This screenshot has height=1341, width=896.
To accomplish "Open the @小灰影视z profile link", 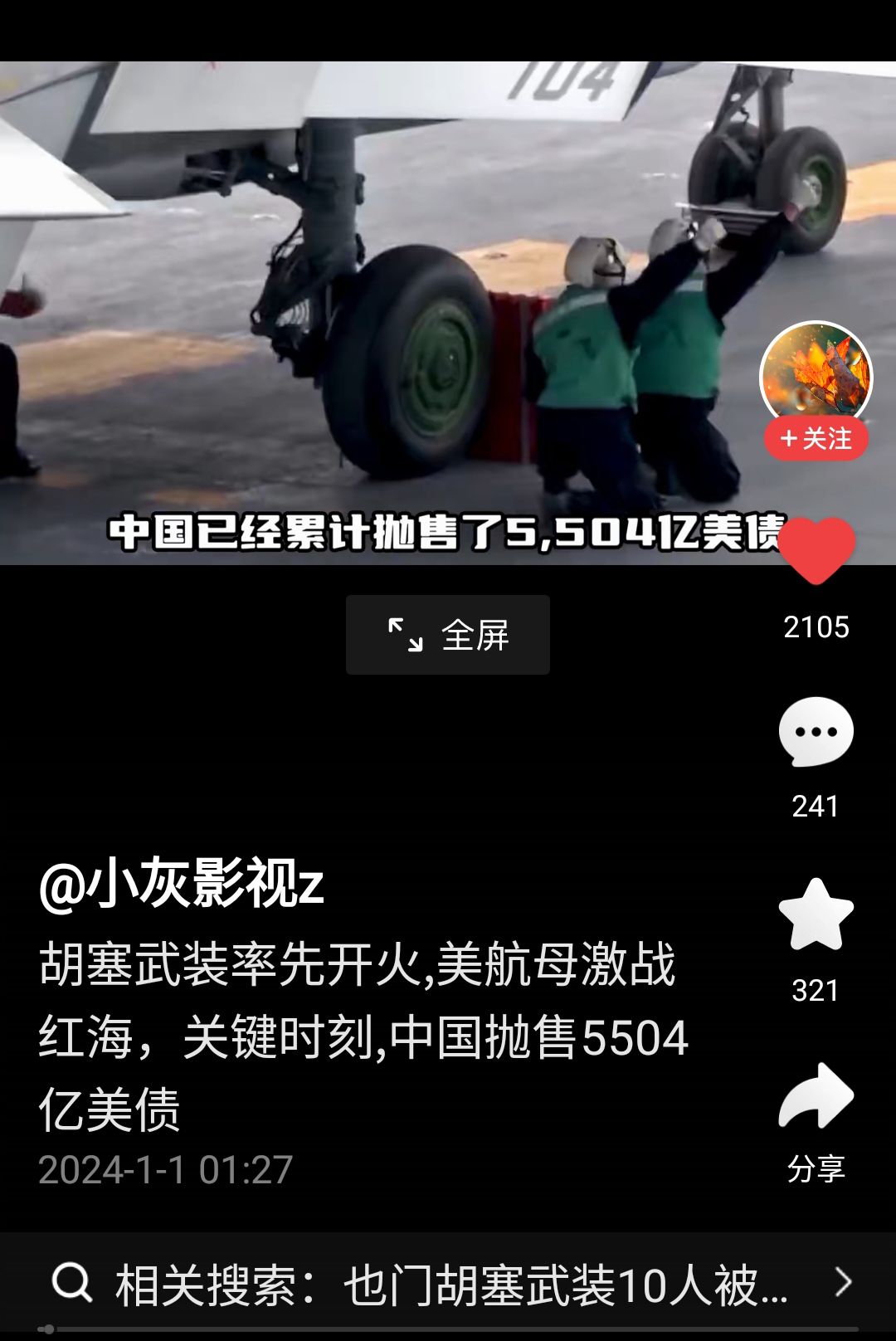I will coord(181,885).
